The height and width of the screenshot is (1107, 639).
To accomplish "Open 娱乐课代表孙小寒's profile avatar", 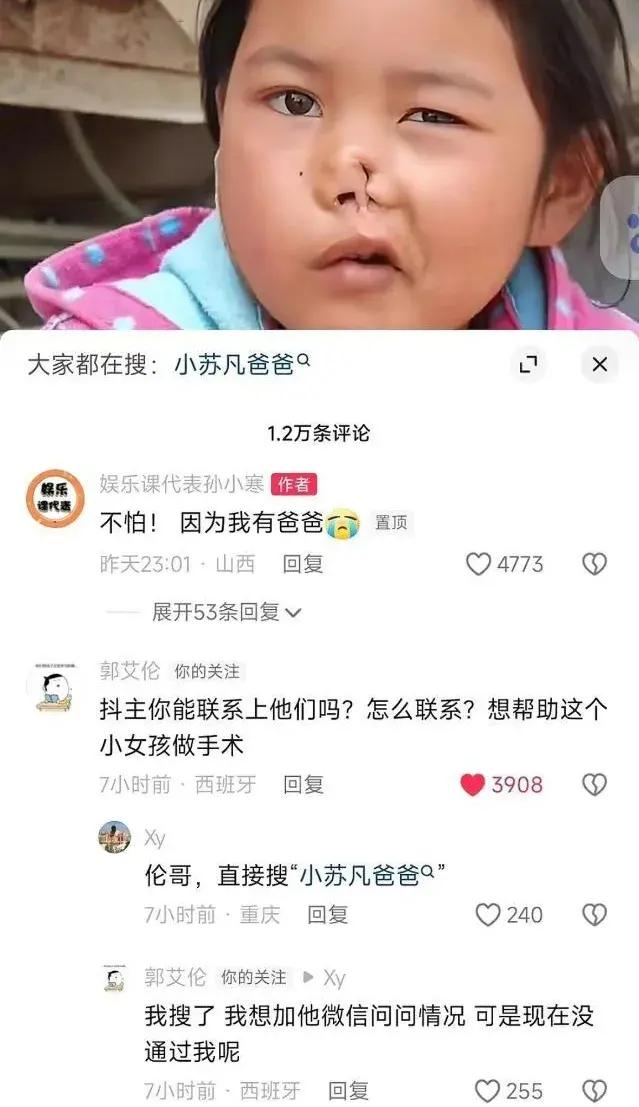I will pos(54,497).
